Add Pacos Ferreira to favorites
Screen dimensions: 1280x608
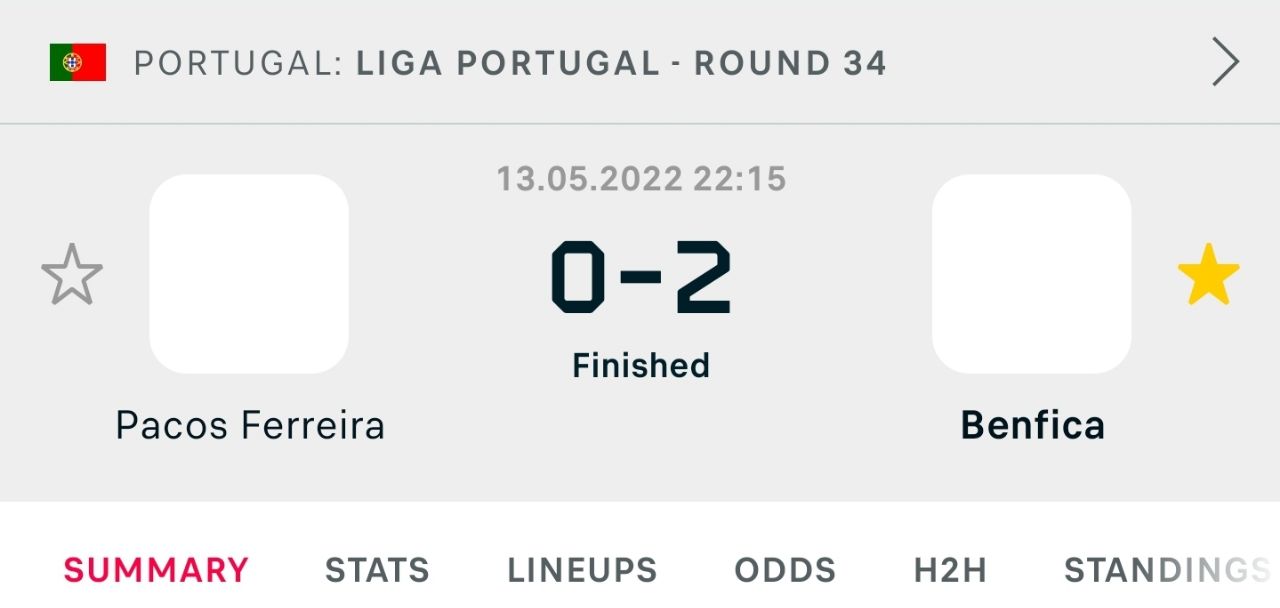72,274
